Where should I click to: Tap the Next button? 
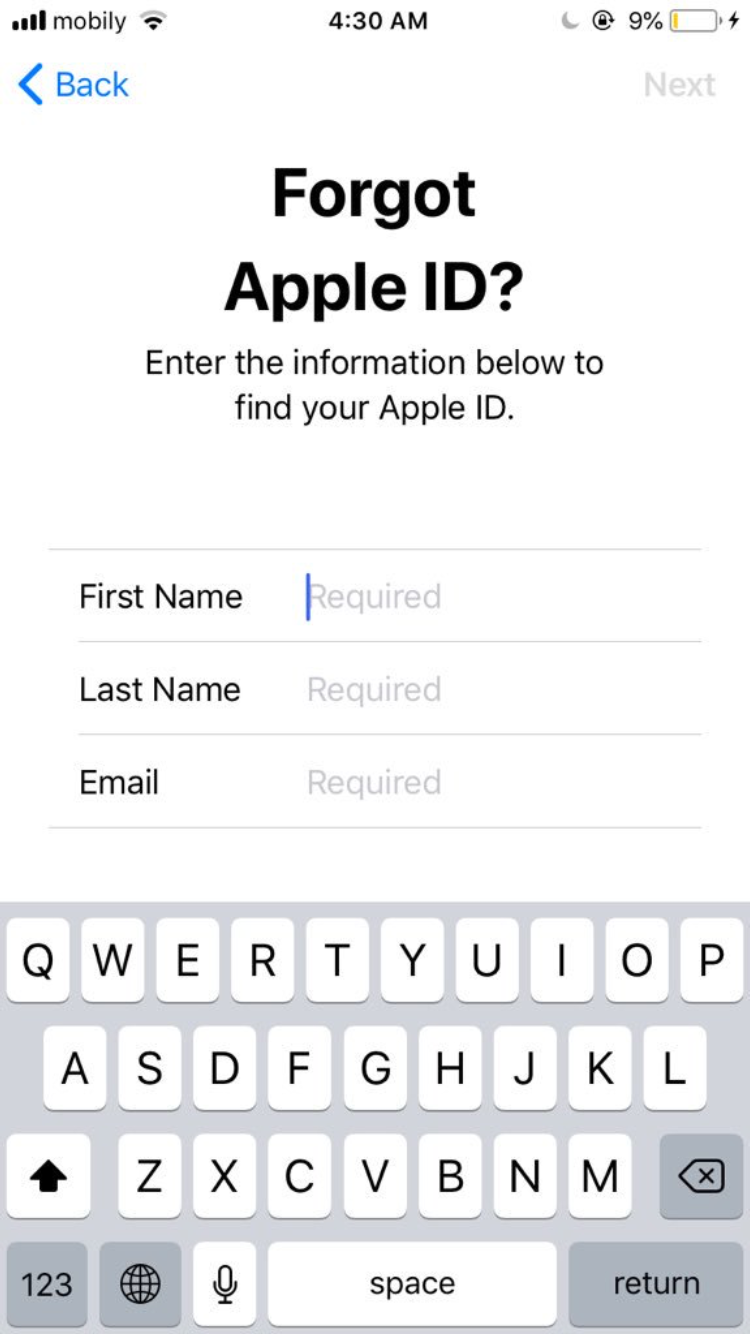(680, 85)
